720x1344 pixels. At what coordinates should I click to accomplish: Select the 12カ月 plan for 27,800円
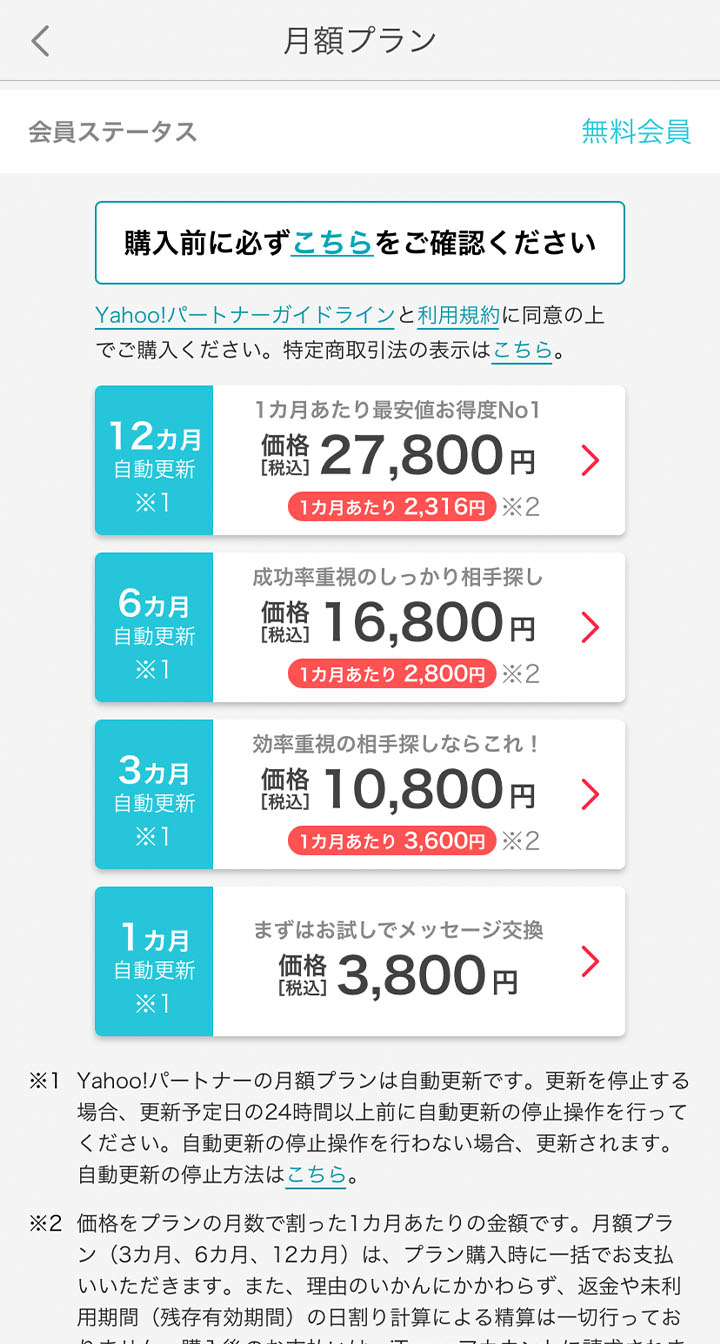point(360,460)
